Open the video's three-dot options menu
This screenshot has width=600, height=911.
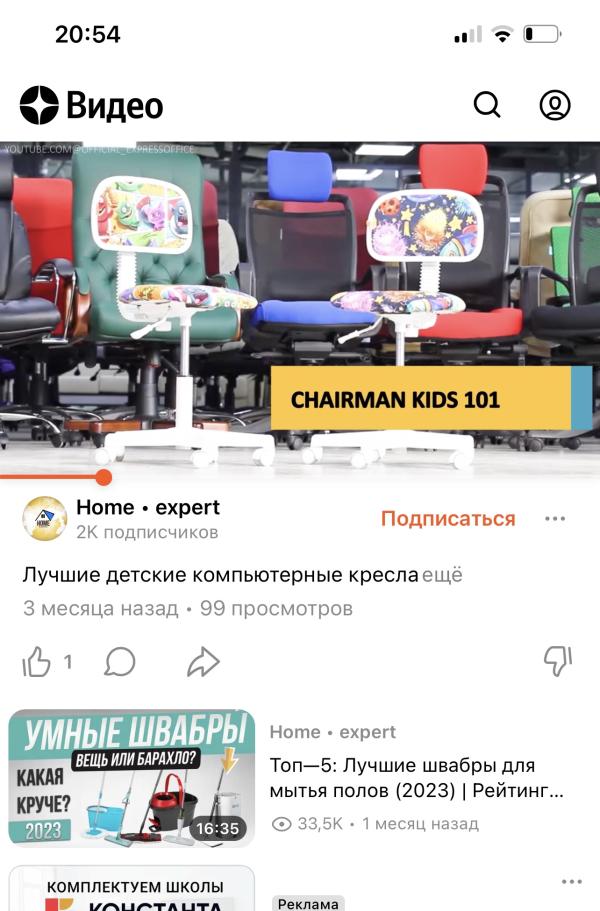click(555, 519)
